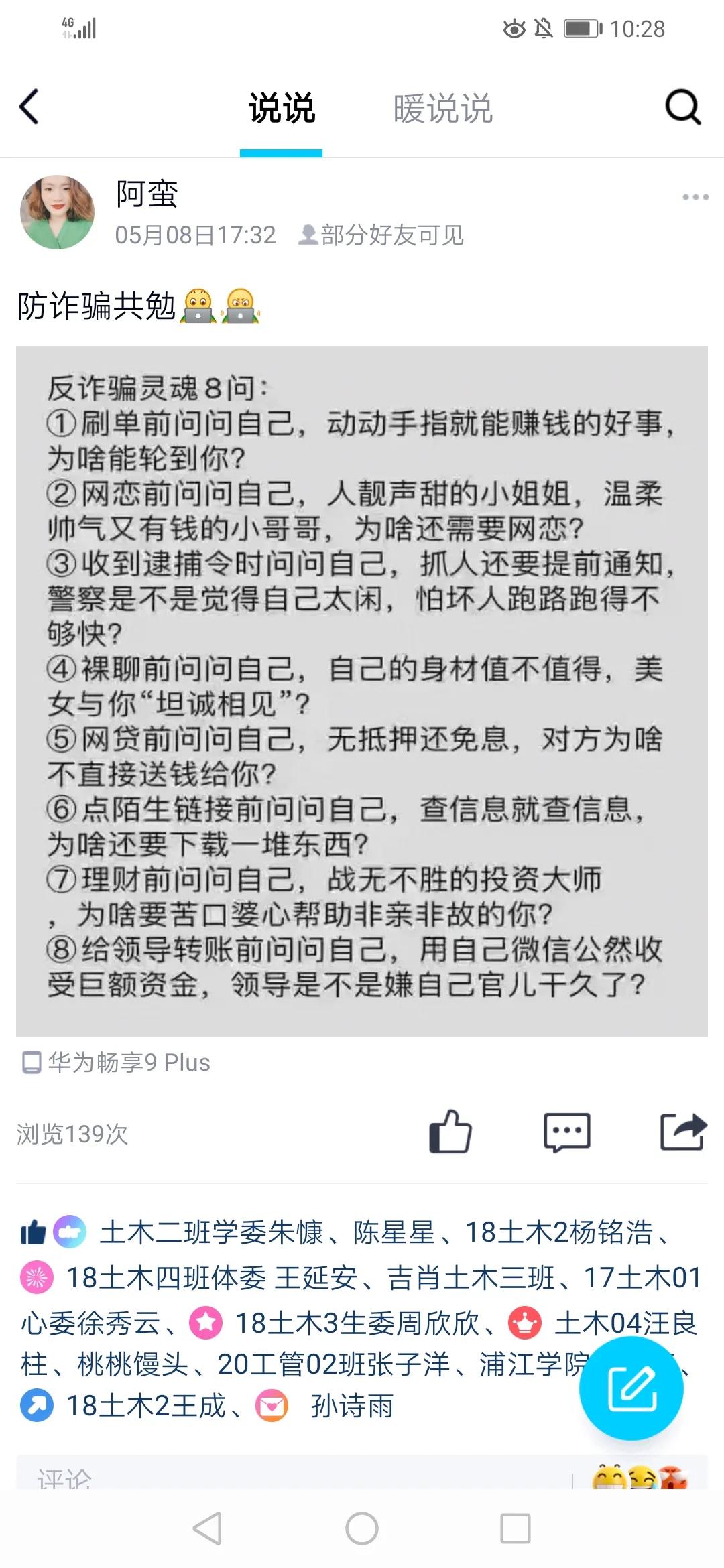
Task: Open the search magnifier icon
Action: [x=682, y=107]
